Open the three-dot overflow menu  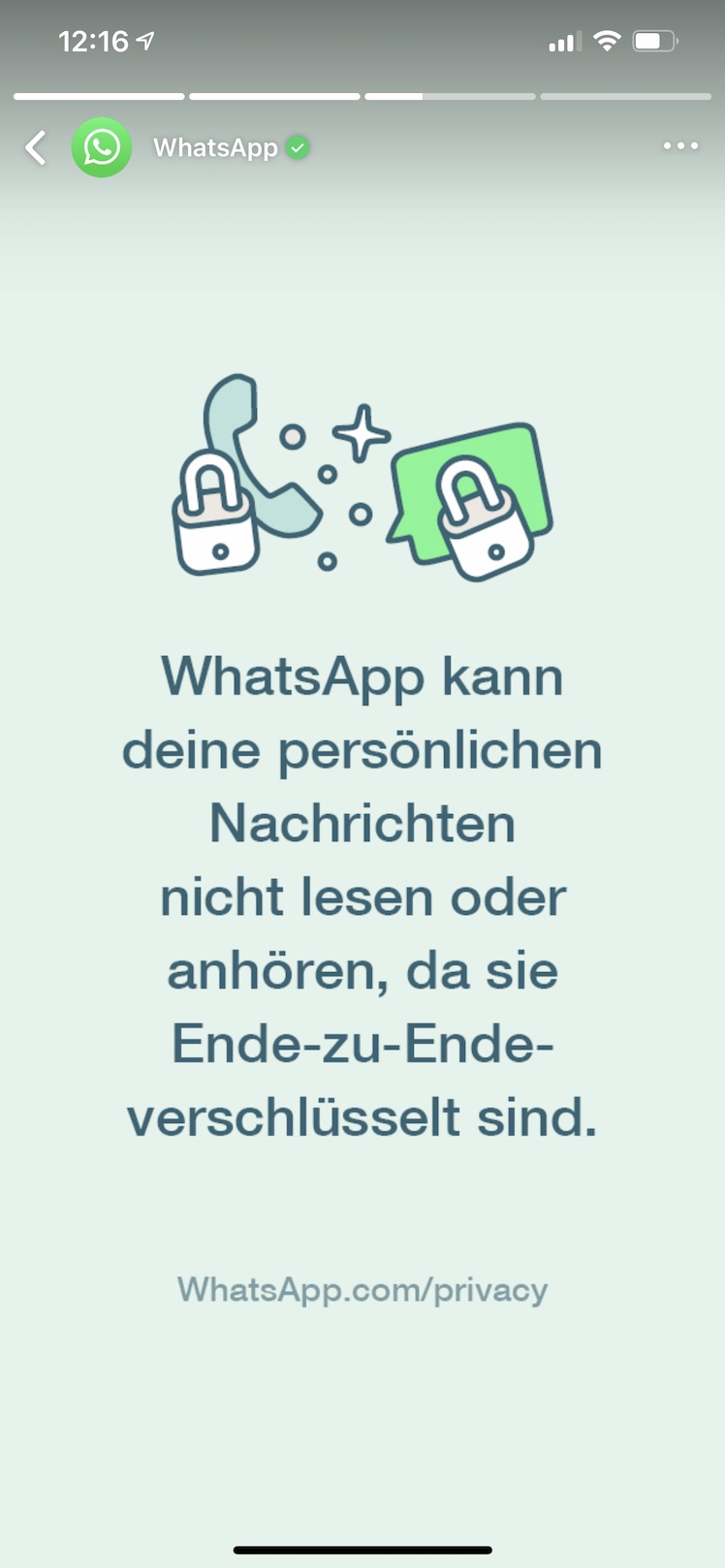(x=680, y=146)
